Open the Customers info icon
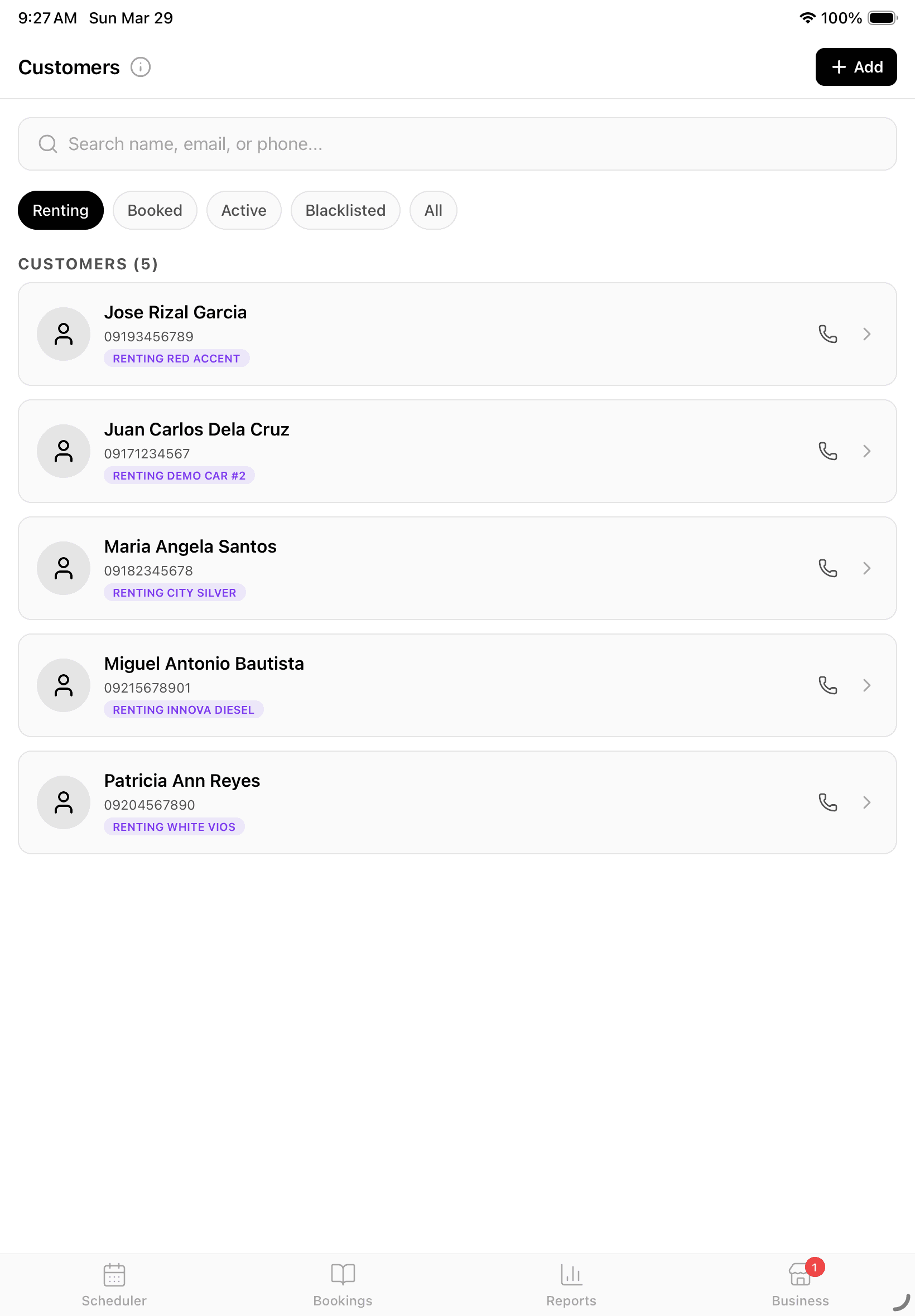This screenshot has height=1316, width=915. click(140, 67)
